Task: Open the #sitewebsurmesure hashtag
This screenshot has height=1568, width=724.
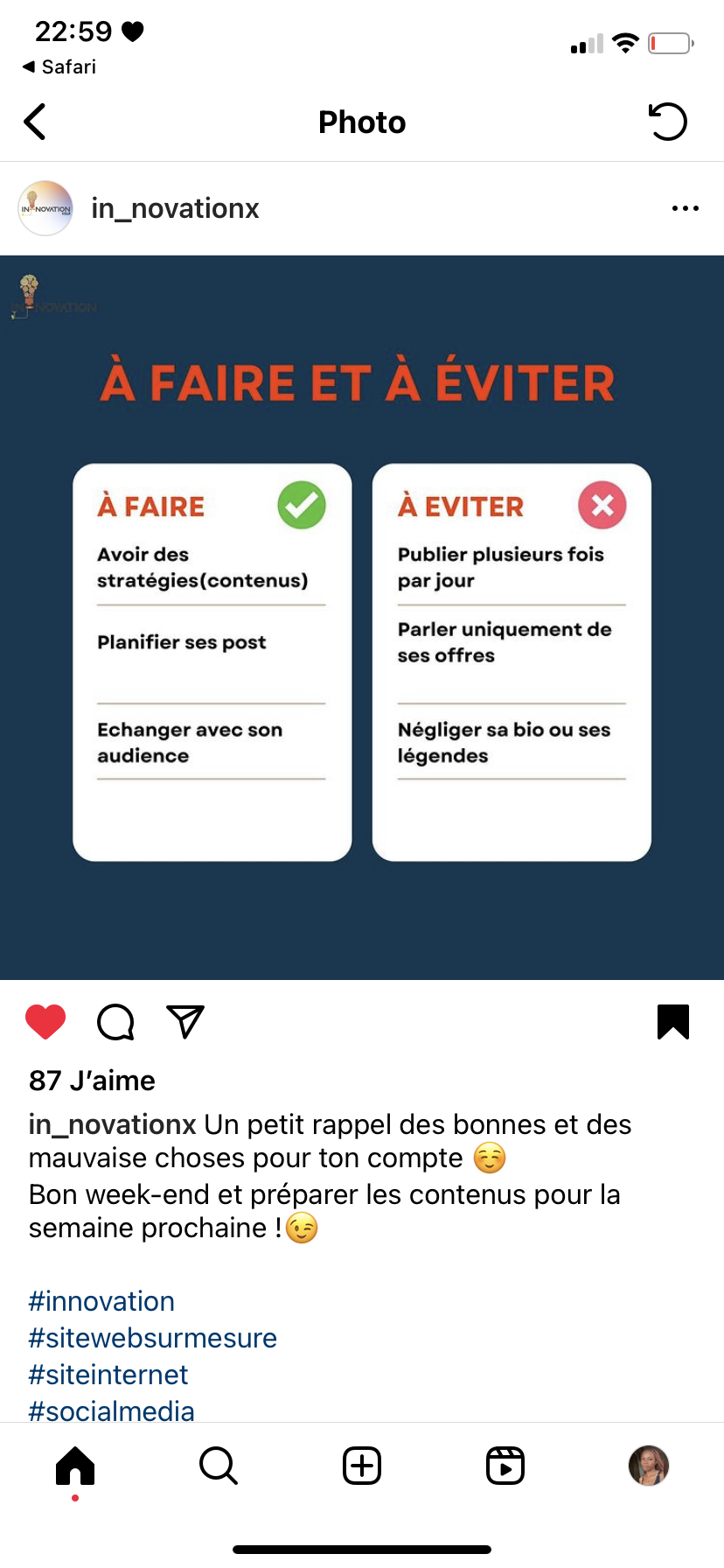Action: tap(153, 1338)
